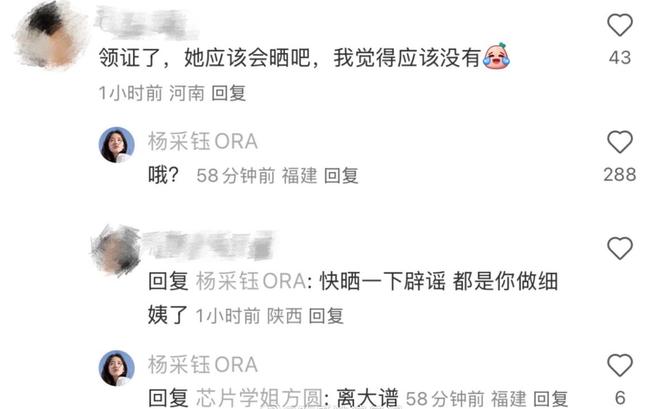Reply to the 哦？ comment from 福建
Screen dimensions: 660x409
point(342,175)
